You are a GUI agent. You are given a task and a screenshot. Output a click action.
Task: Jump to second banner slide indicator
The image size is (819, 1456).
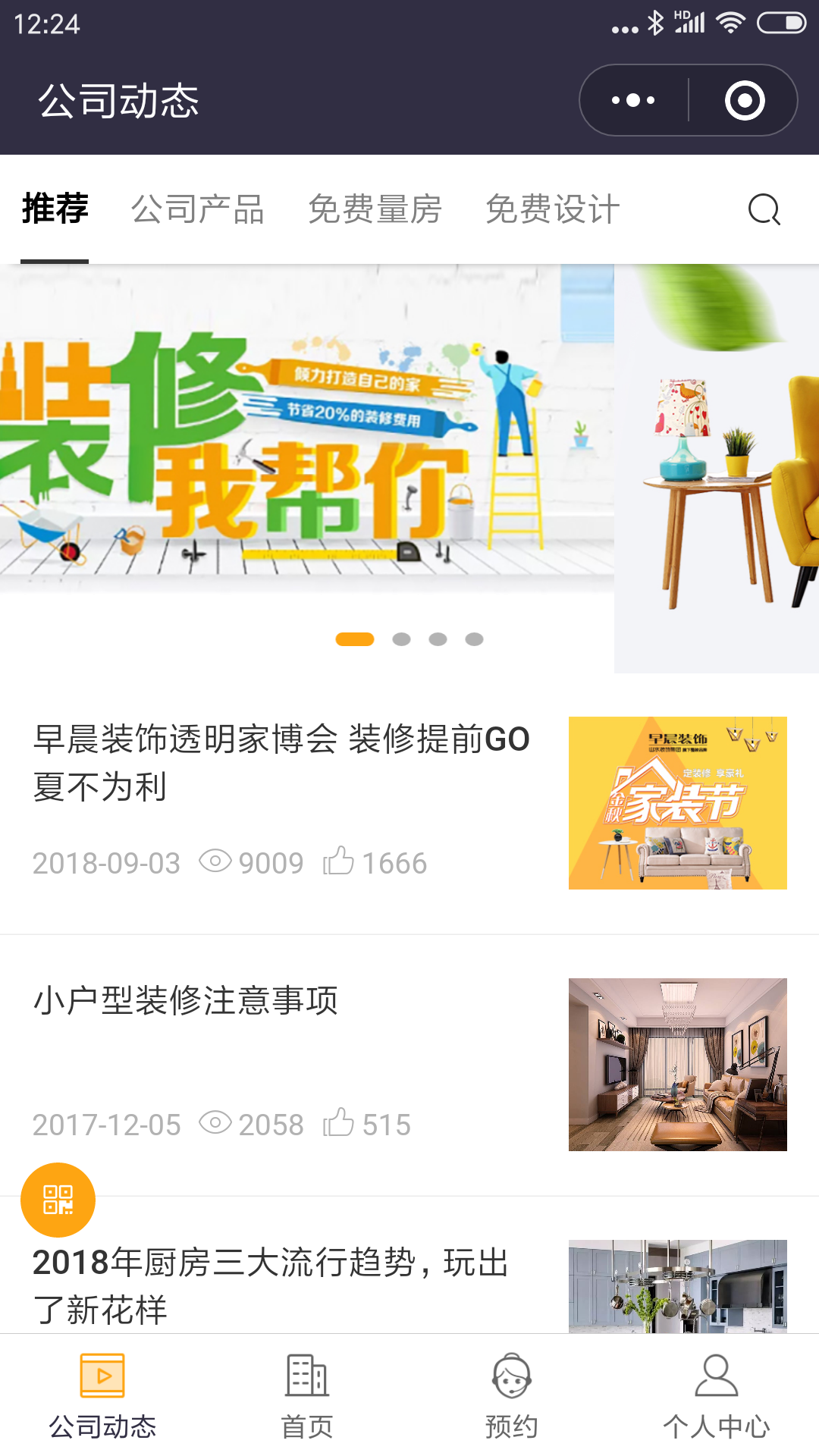point(401,639)
